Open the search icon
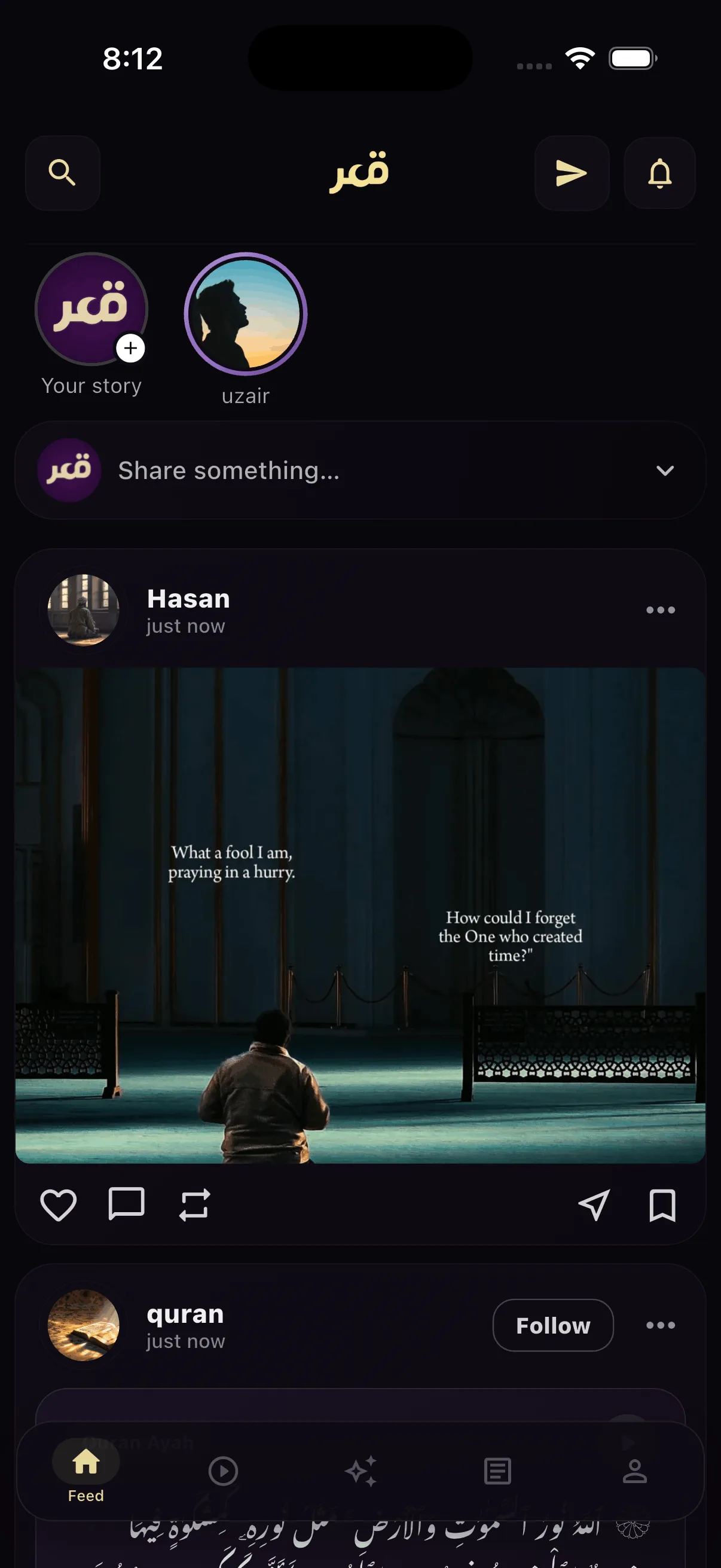The width and height of the screenshot is (721, 1568). (62, 173)
